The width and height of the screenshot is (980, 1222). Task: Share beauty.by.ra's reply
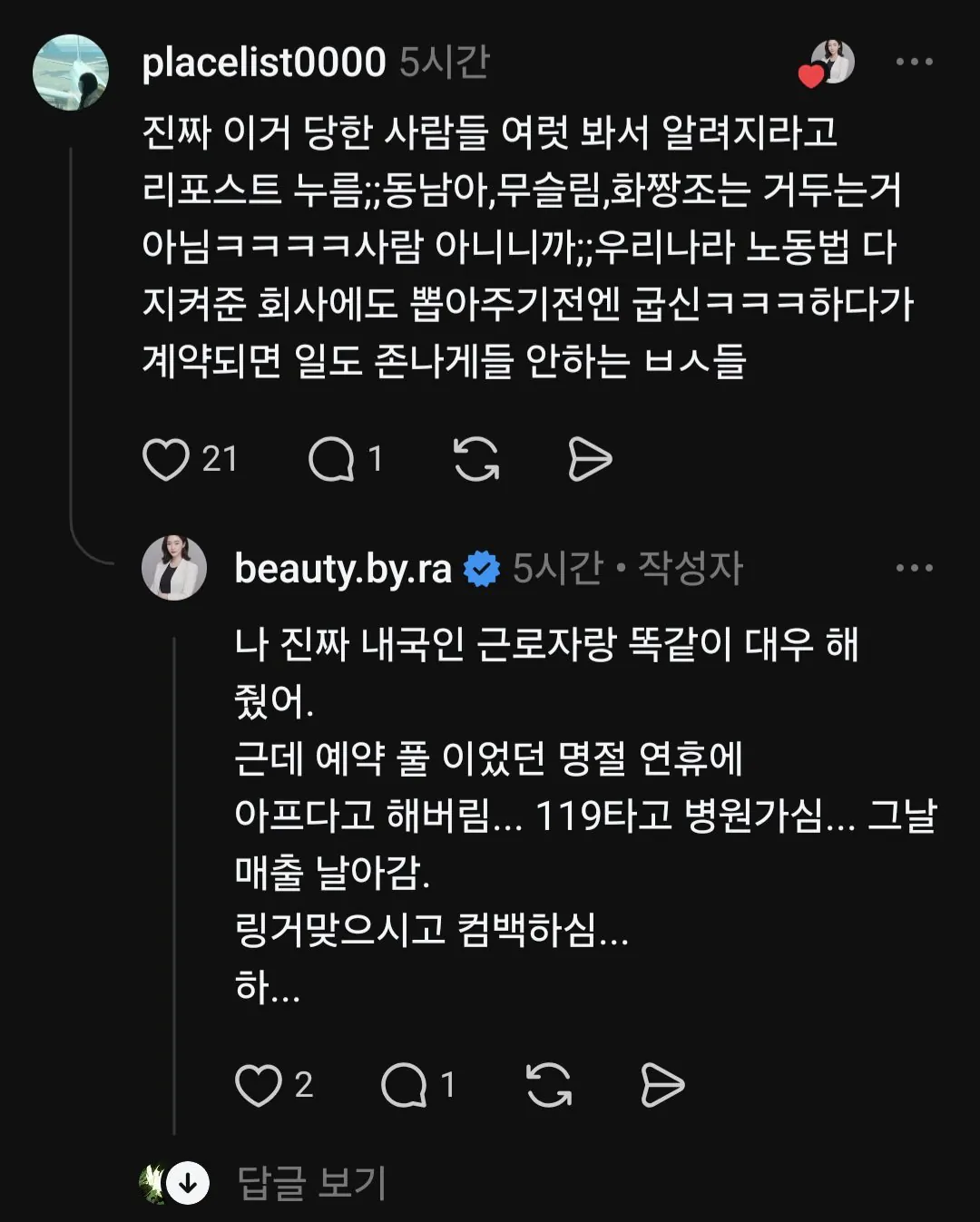(x=662, y=1085)
